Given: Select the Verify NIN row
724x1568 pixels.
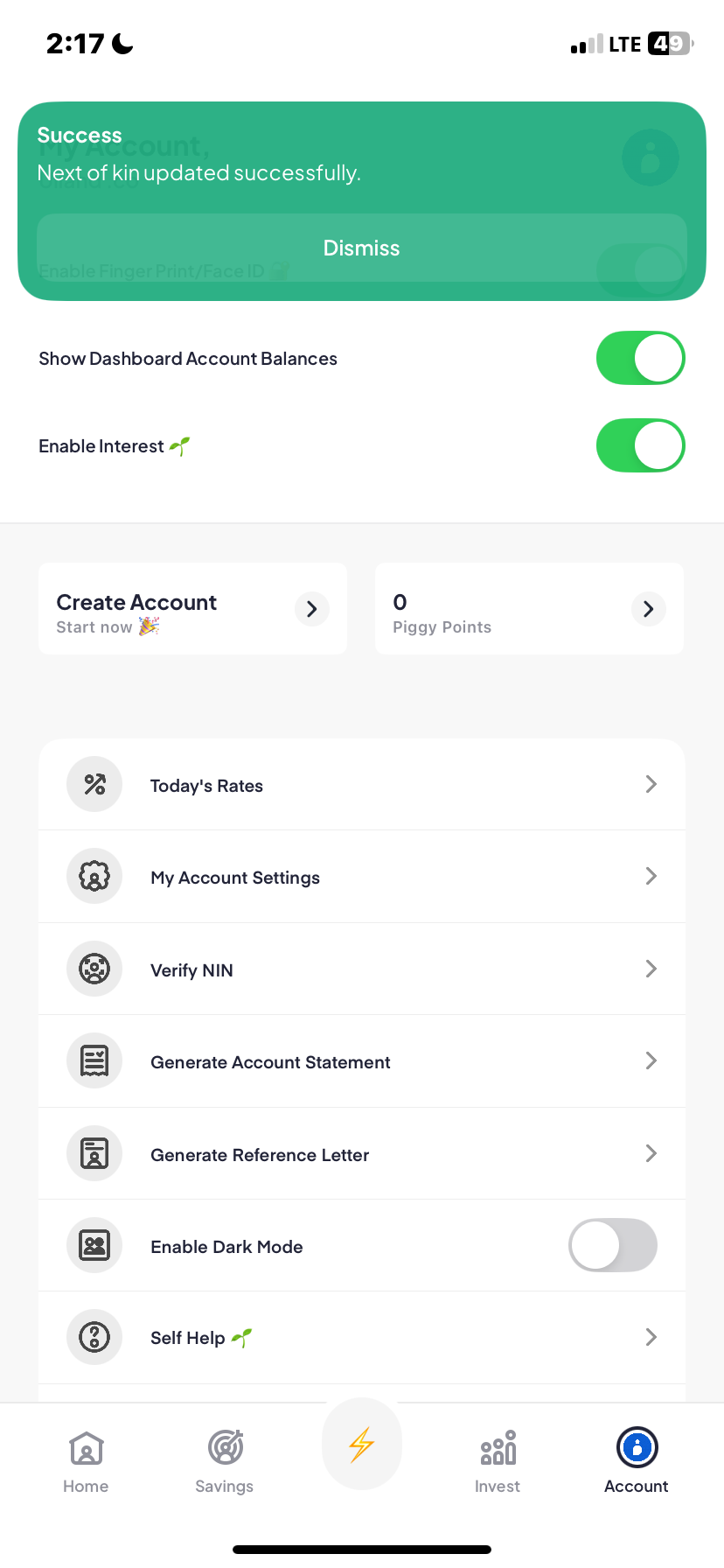Looking at the screenshot, I should click(x=361, y=969).
